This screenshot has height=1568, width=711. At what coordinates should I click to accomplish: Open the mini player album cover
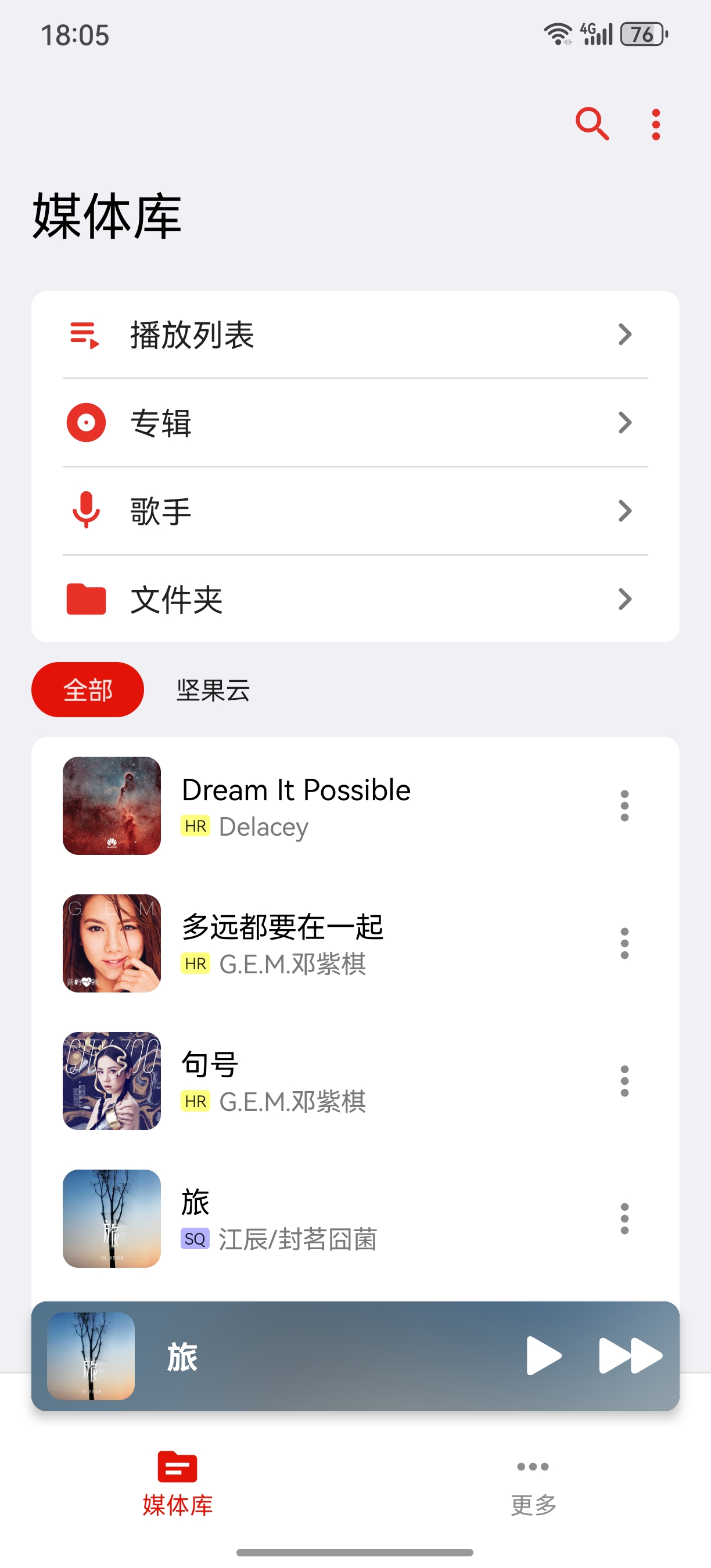point(91,1355)
